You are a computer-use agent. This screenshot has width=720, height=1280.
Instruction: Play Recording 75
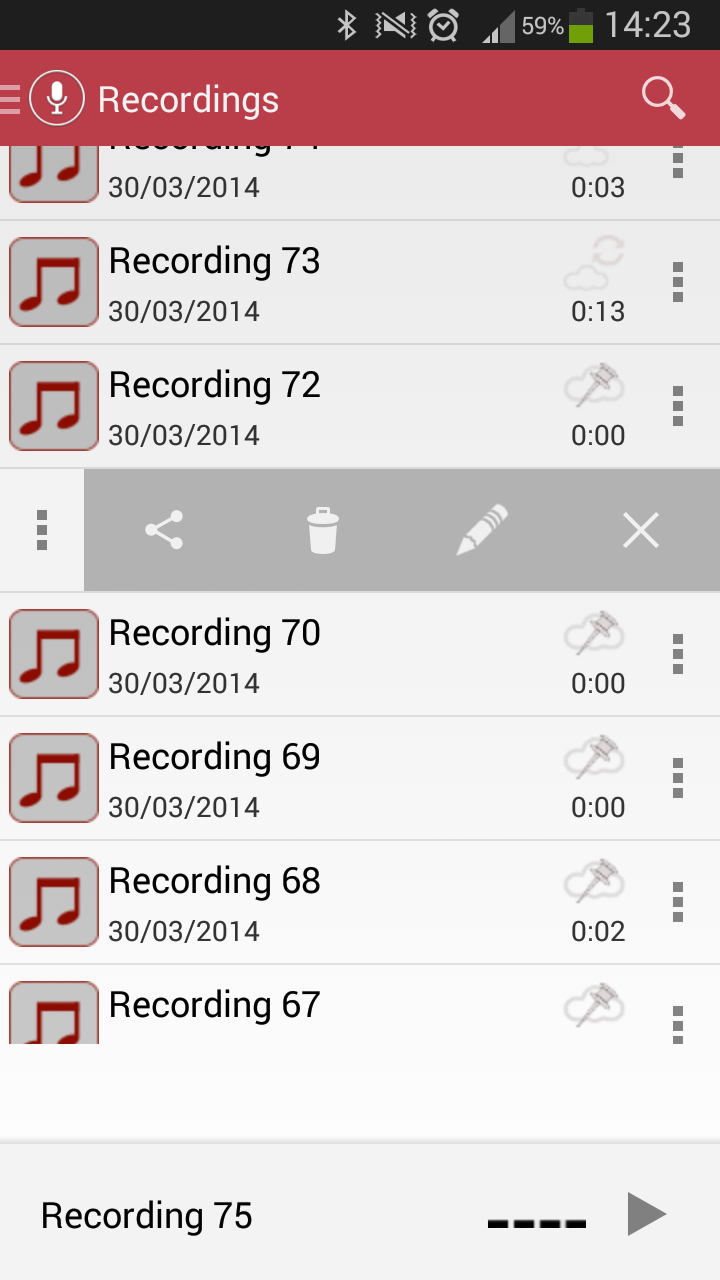pyautogui.click(x=646, y=1214)
